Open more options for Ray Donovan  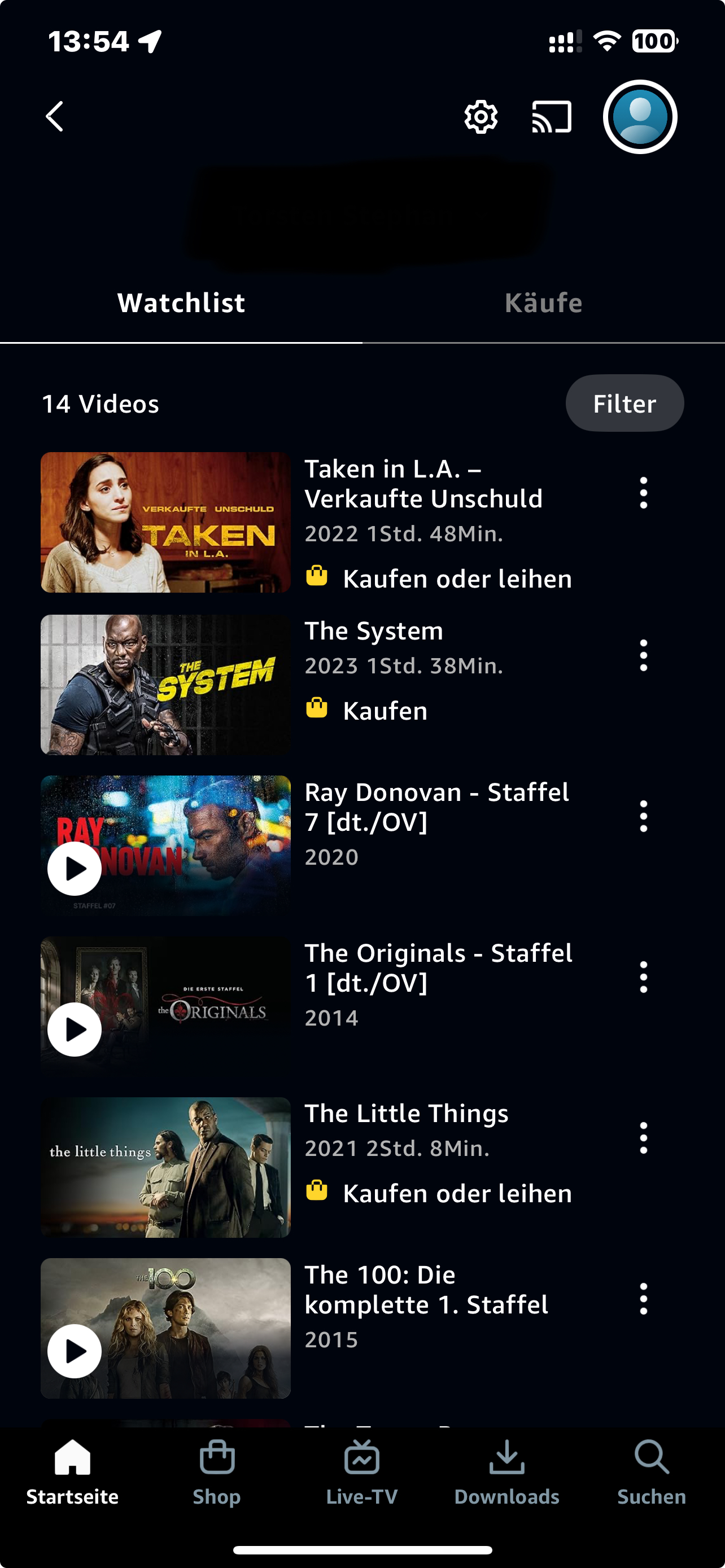coord(644,816)
